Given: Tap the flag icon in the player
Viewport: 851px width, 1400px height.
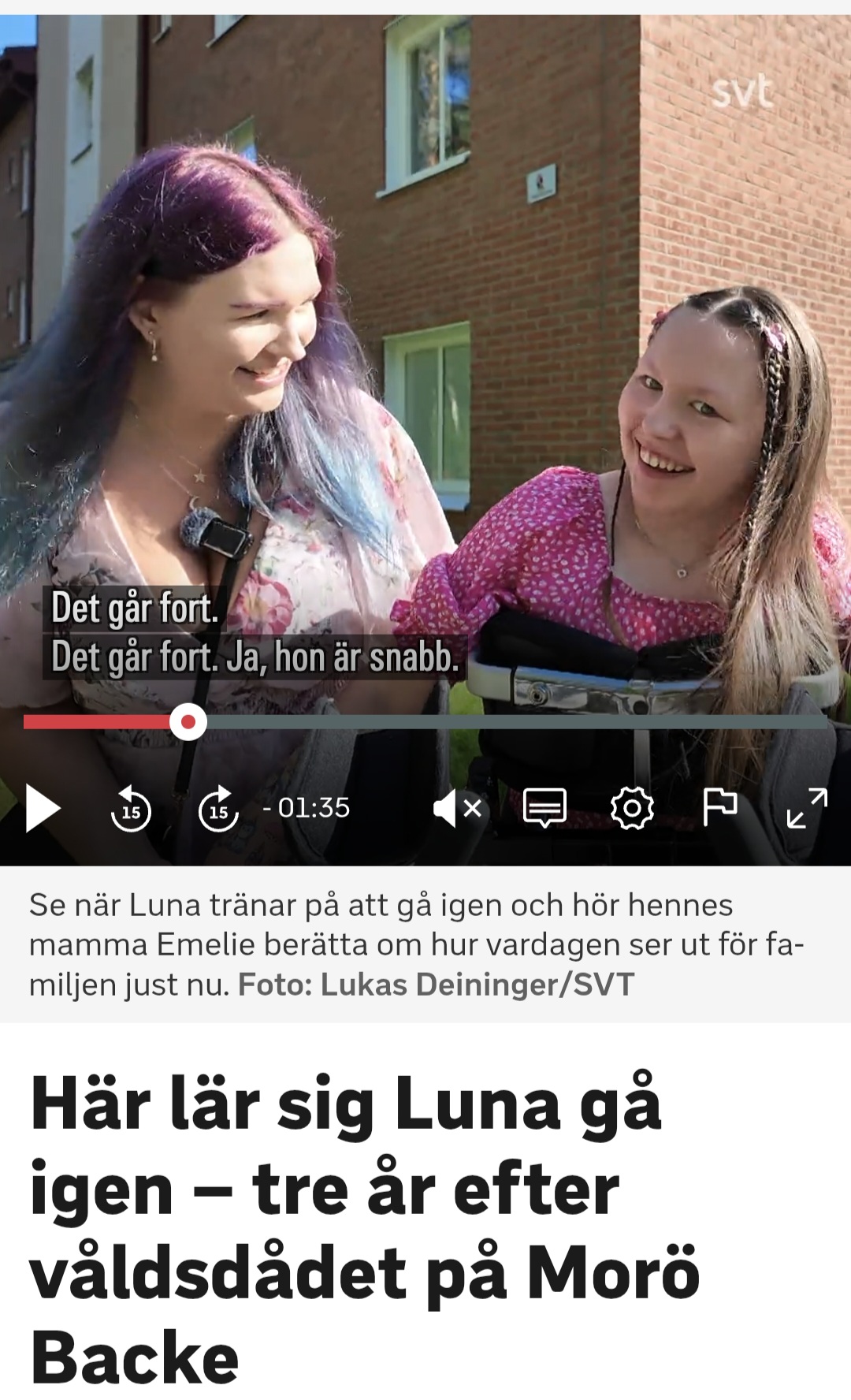Looking at the screenshot, I should [x=719, y=807].
